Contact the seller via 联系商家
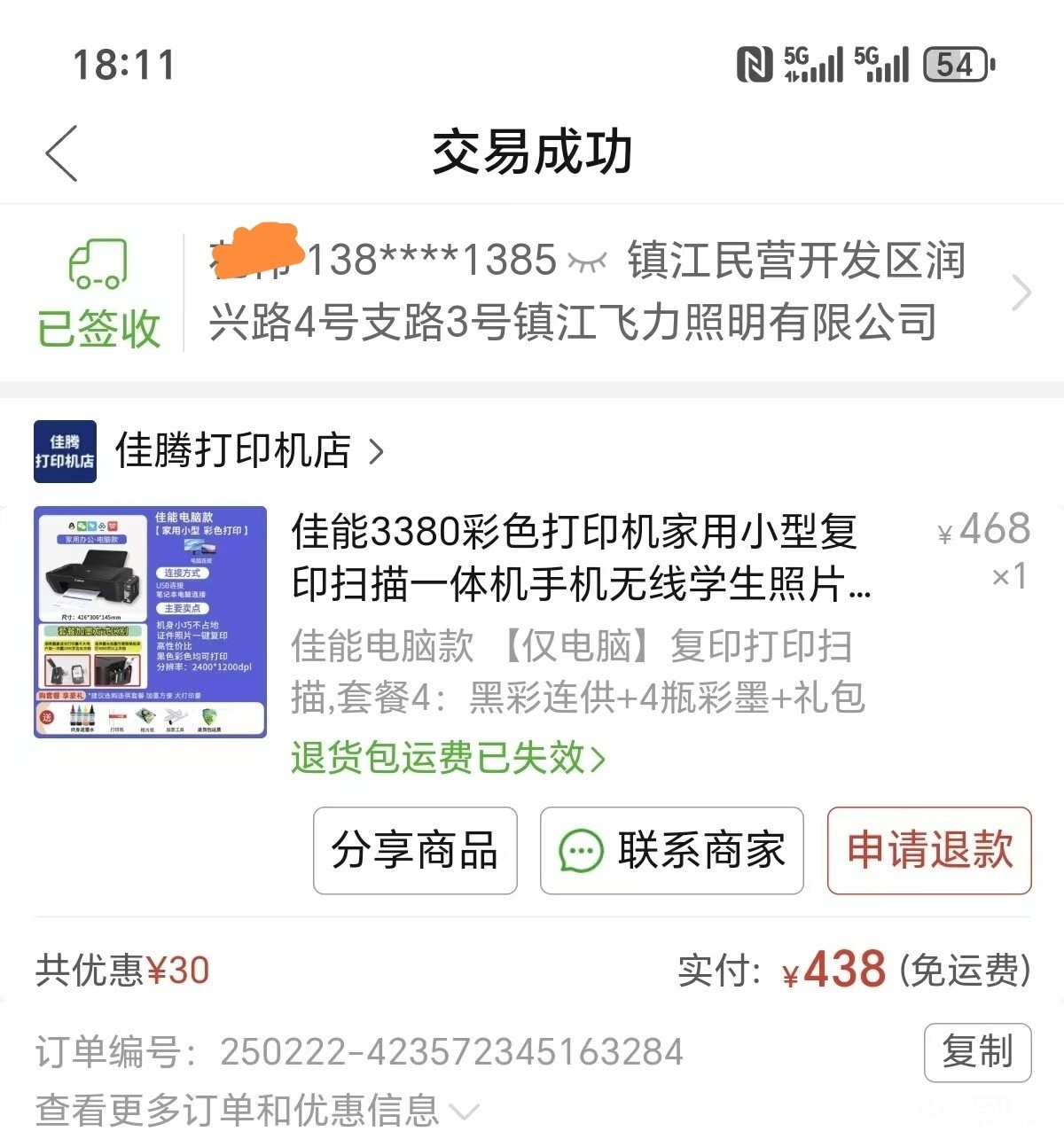Viewport: 1064px width, 1139px height. point(671,850)
